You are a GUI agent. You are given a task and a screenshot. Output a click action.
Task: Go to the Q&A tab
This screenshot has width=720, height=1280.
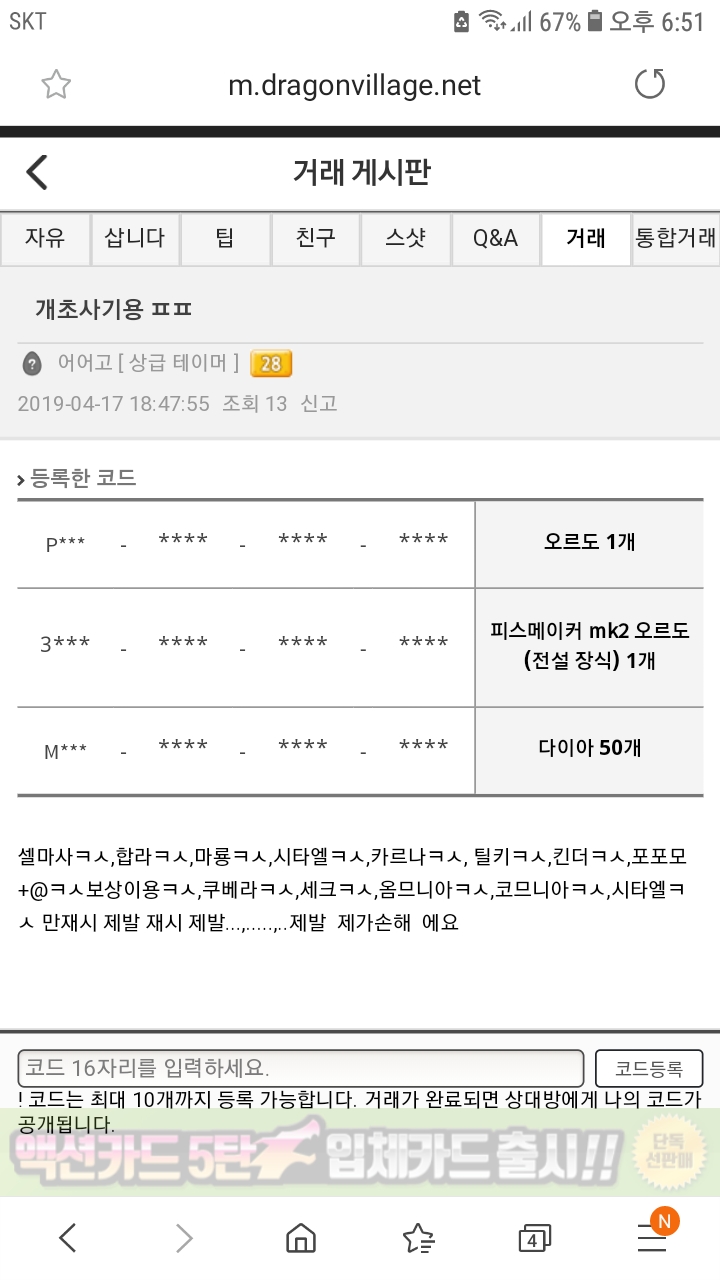[x=495, y=238]
